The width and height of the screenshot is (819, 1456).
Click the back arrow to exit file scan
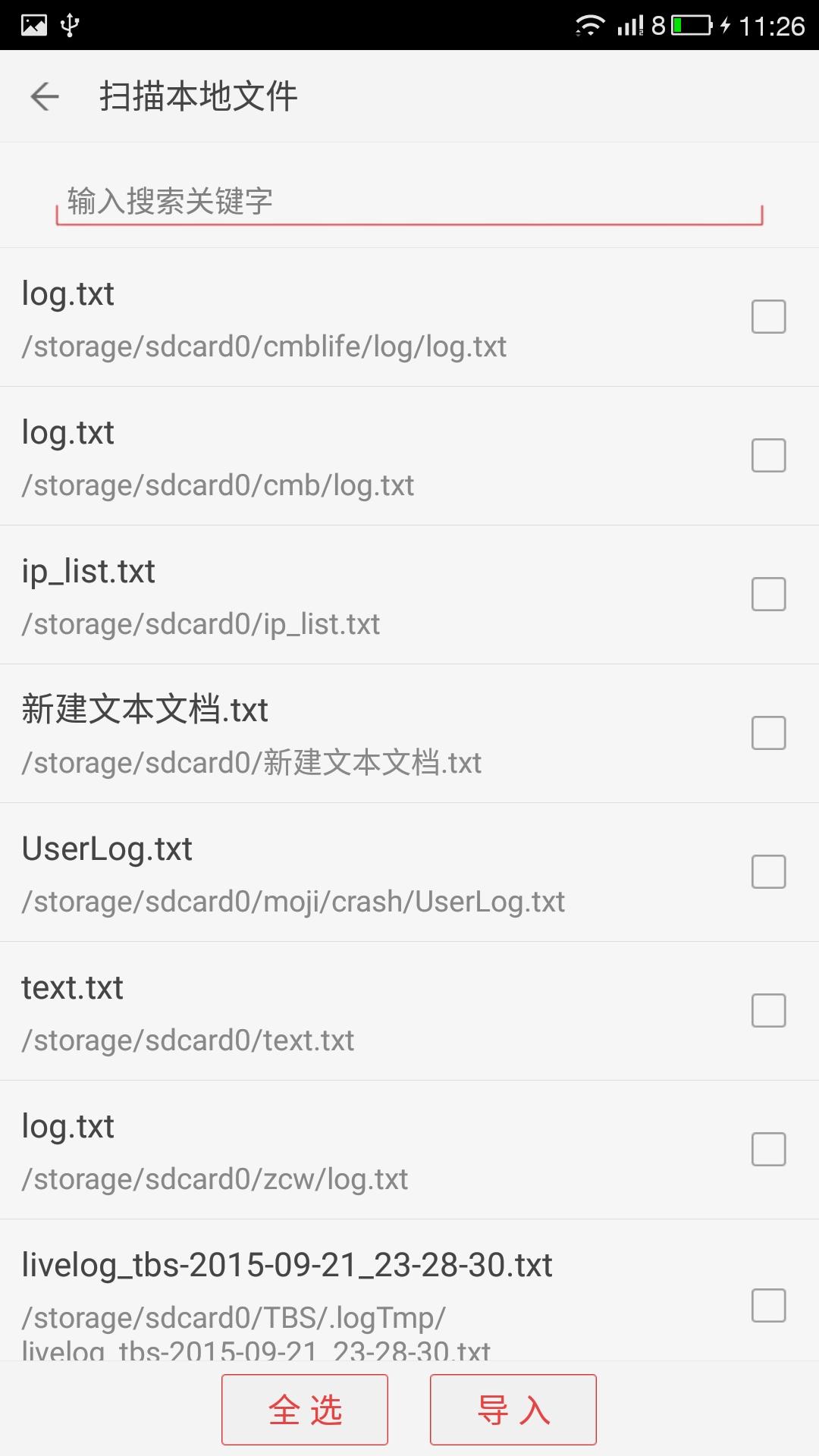[45, 97]
